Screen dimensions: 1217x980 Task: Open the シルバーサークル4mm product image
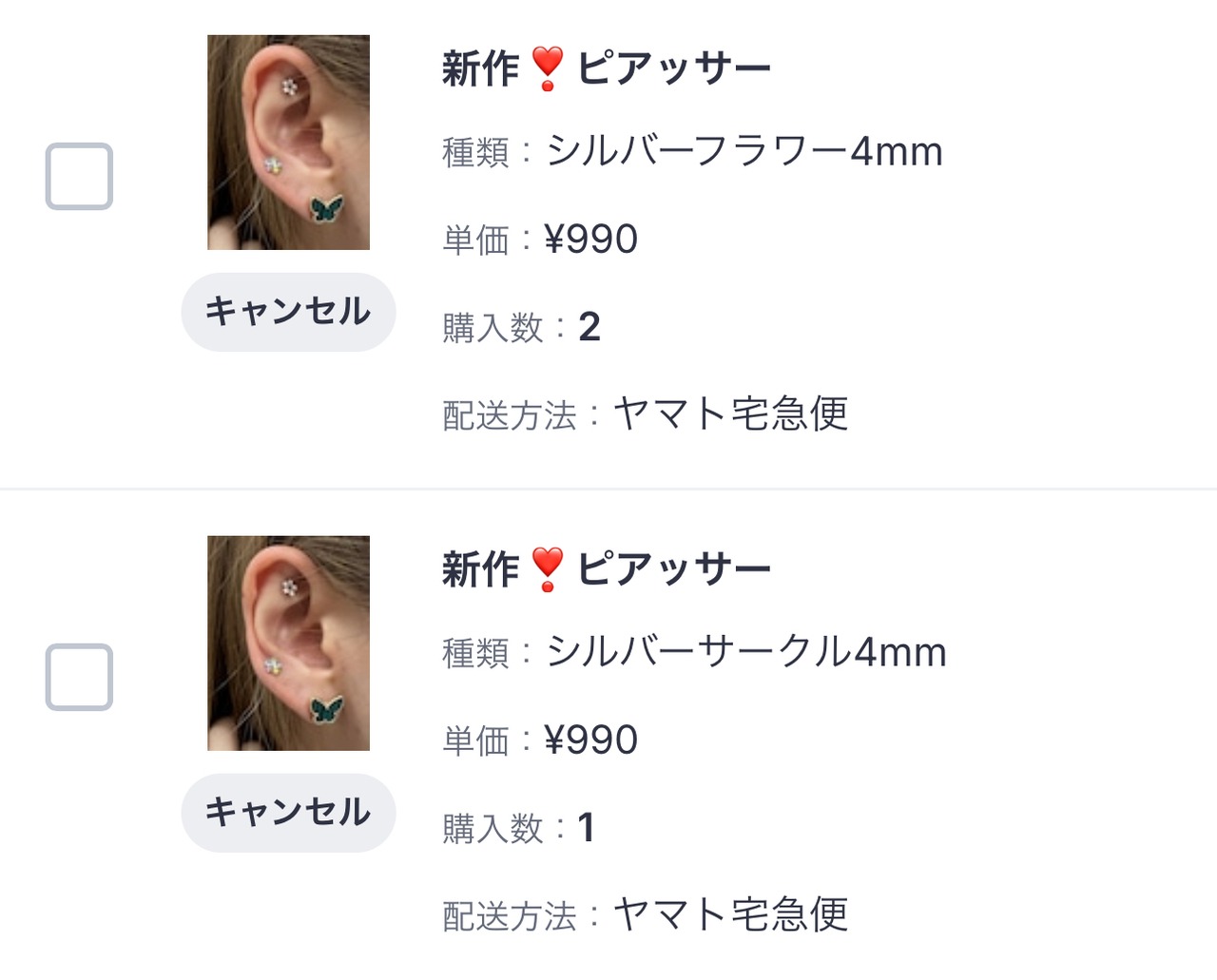[x=288, y=644]
